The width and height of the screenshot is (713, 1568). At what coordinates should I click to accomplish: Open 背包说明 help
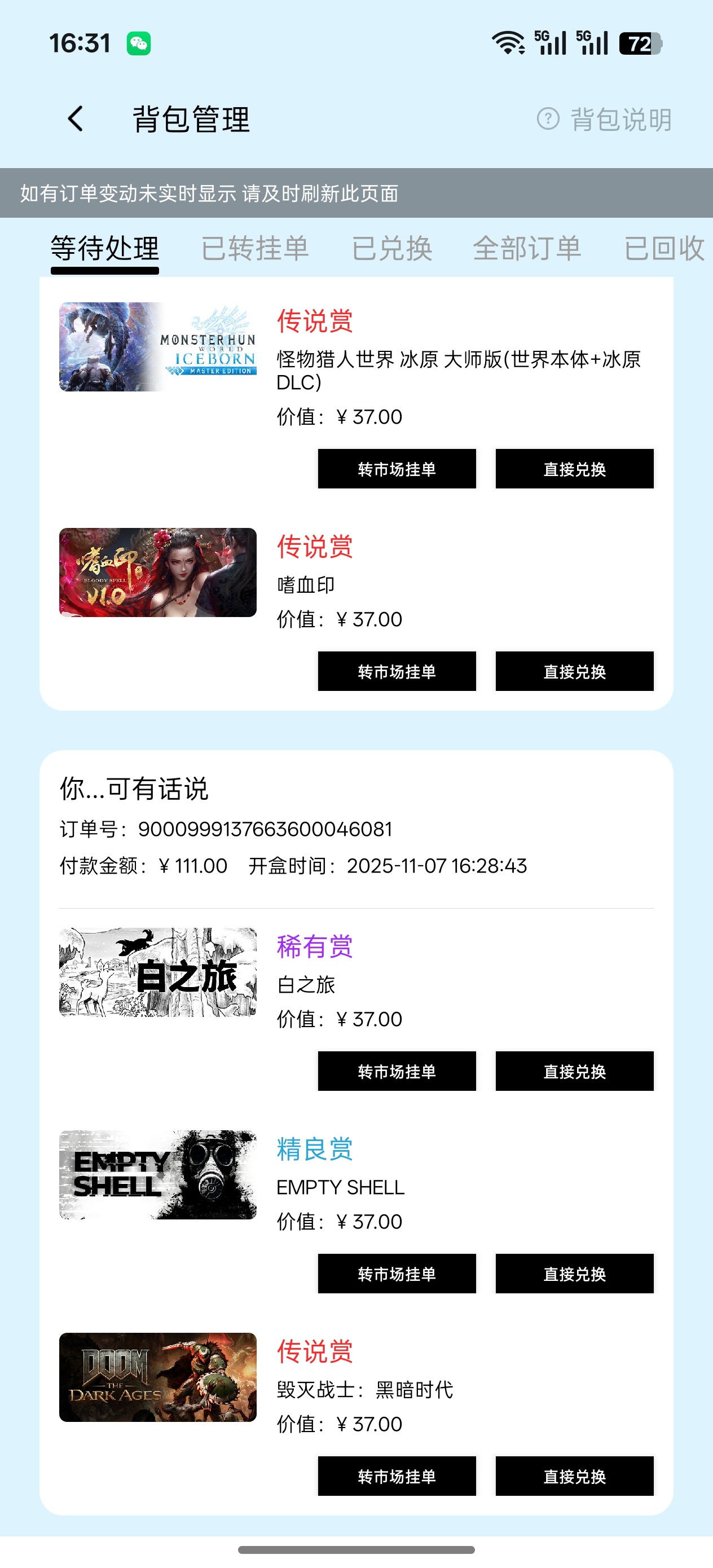pos(605,120)
